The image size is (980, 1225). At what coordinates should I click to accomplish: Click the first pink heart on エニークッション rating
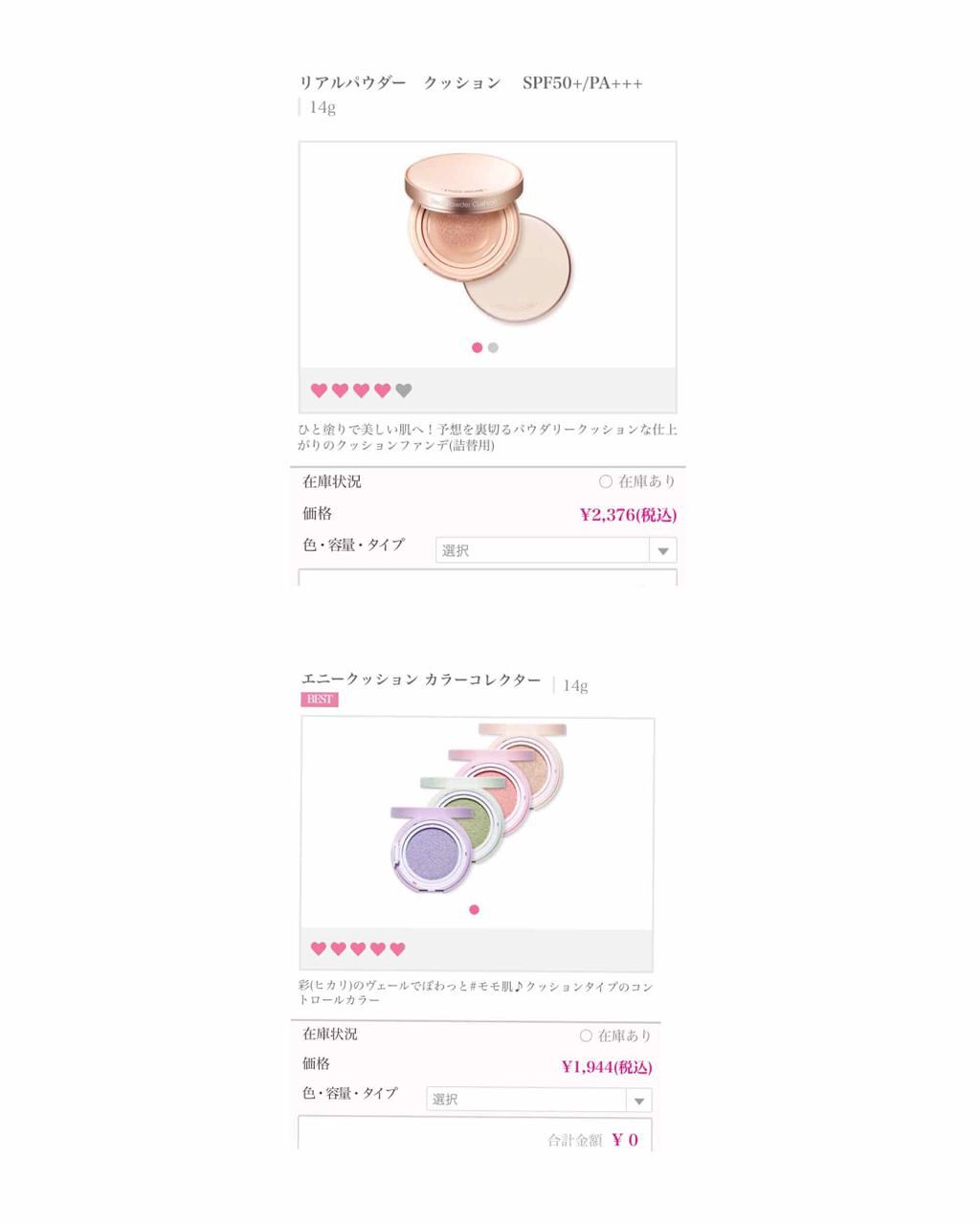(x=317, y=947)
